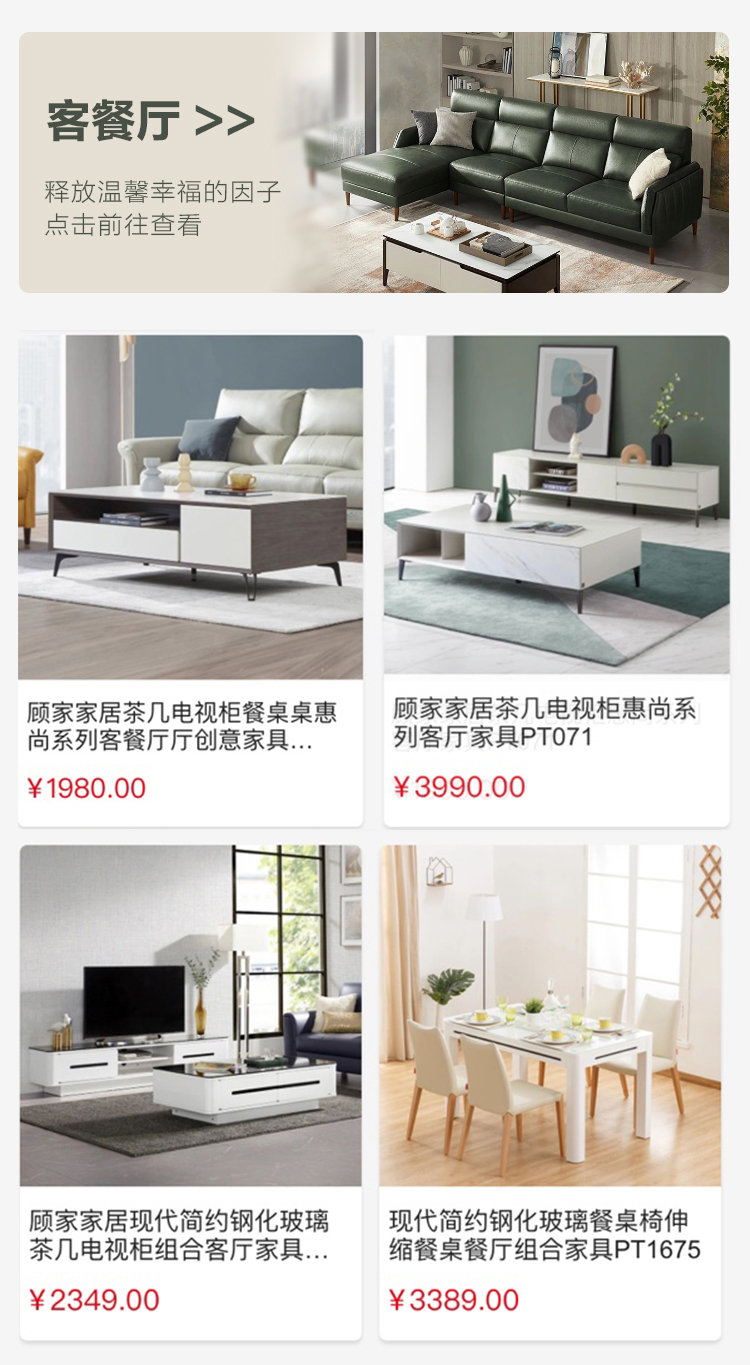View the PT071 living room furniture card
The image size is (750, 1365).
556,580
